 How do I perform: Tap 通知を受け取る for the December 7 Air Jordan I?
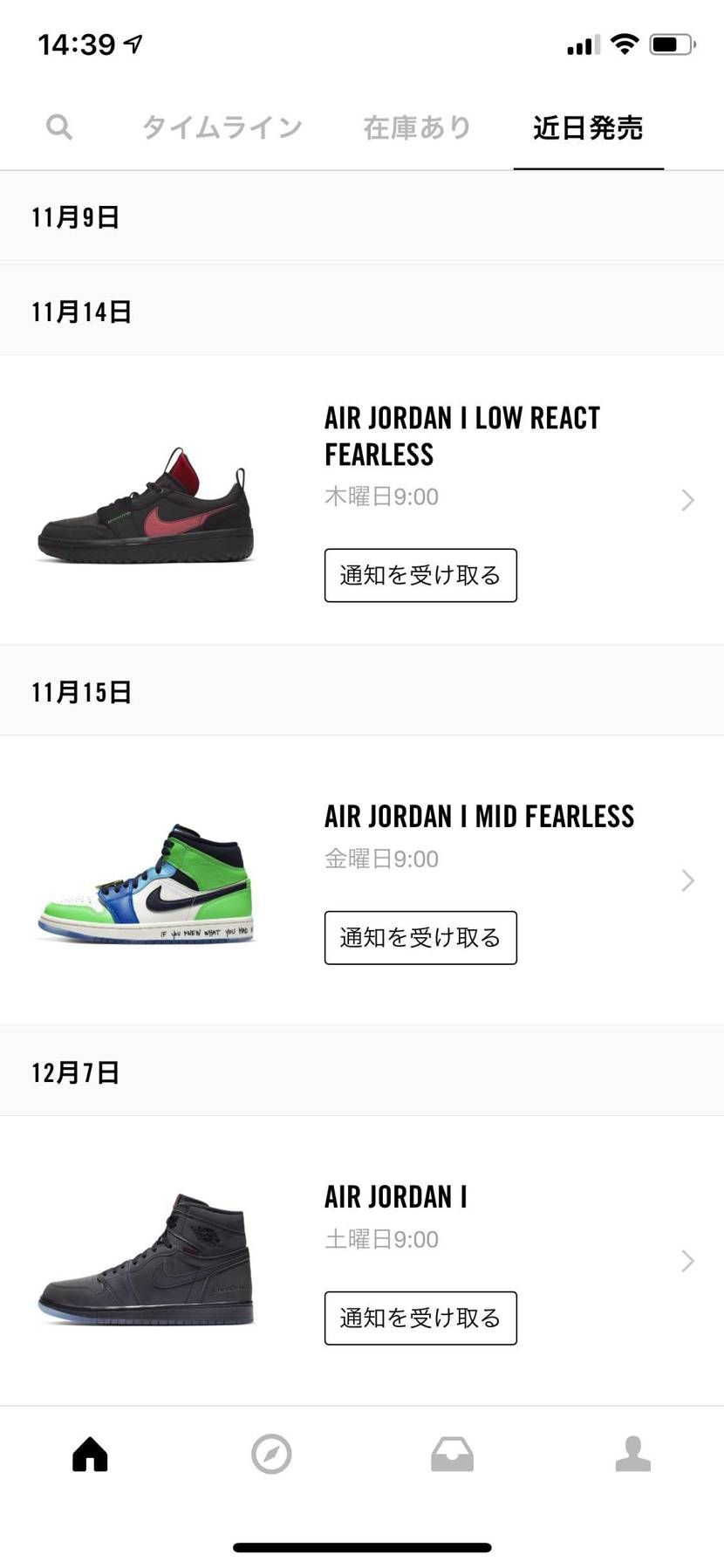tap(420, 1318)
